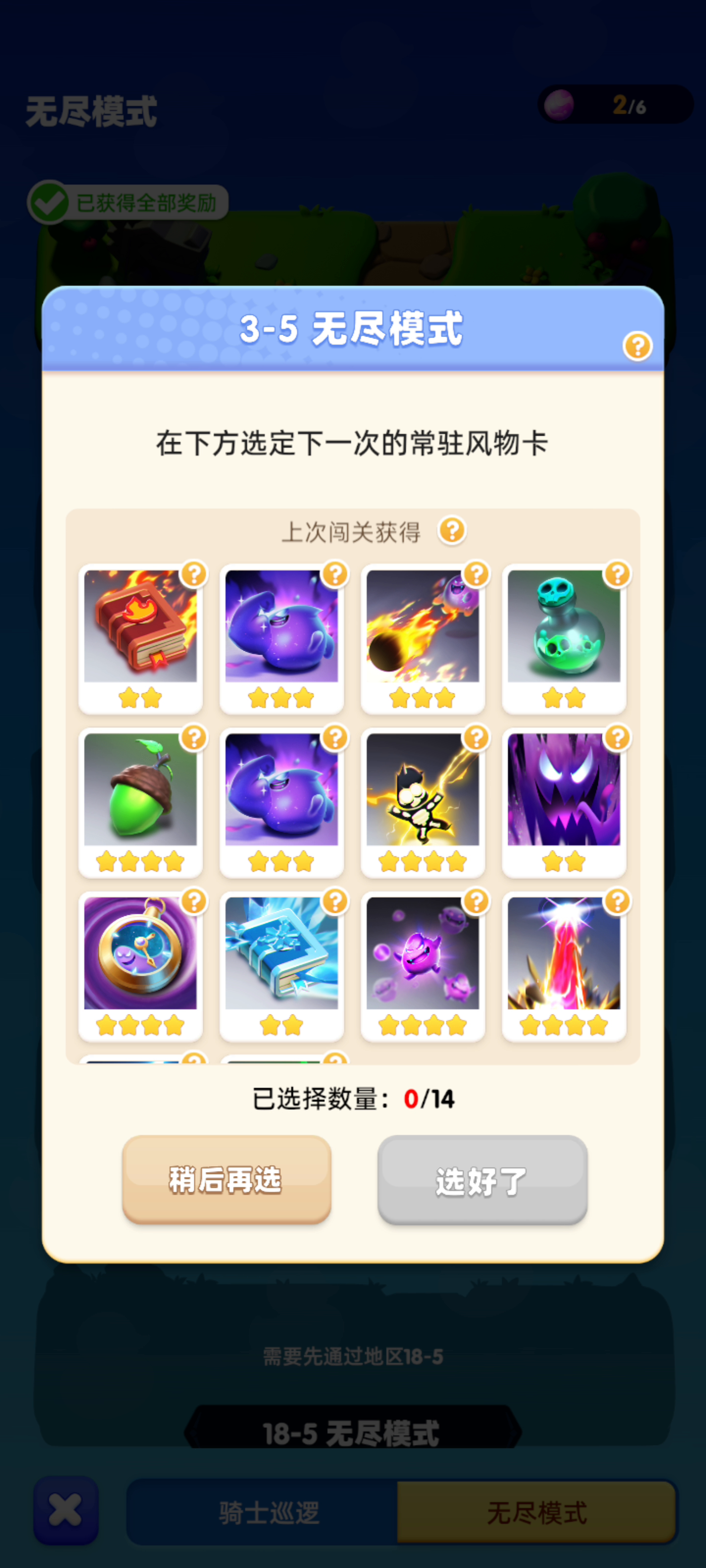This screenshot has height=1568, width=706.
Task: Choose the green skull potion card
Action: [x=564, y=638]
